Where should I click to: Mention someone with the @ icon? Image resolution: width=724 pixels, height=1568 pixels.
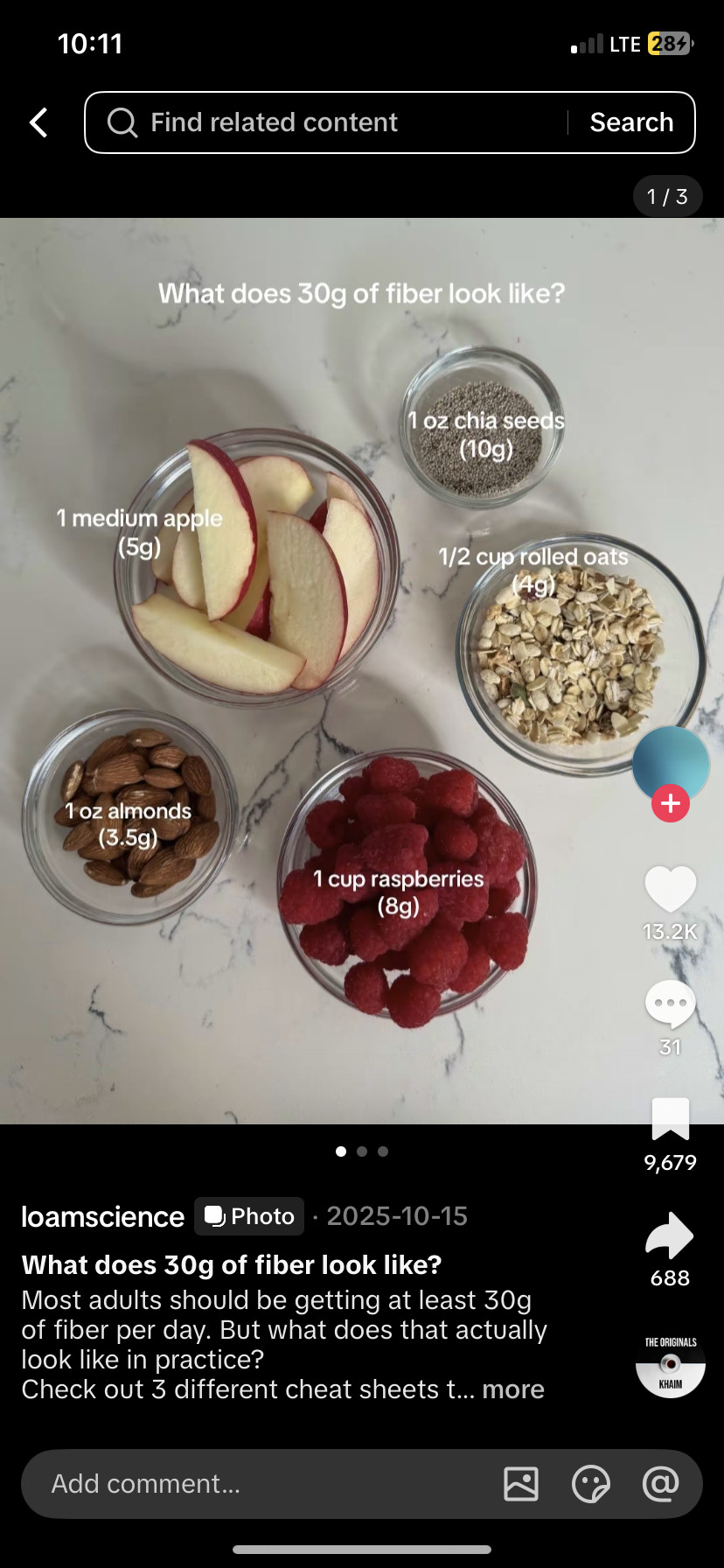[x=661, y=1484]
